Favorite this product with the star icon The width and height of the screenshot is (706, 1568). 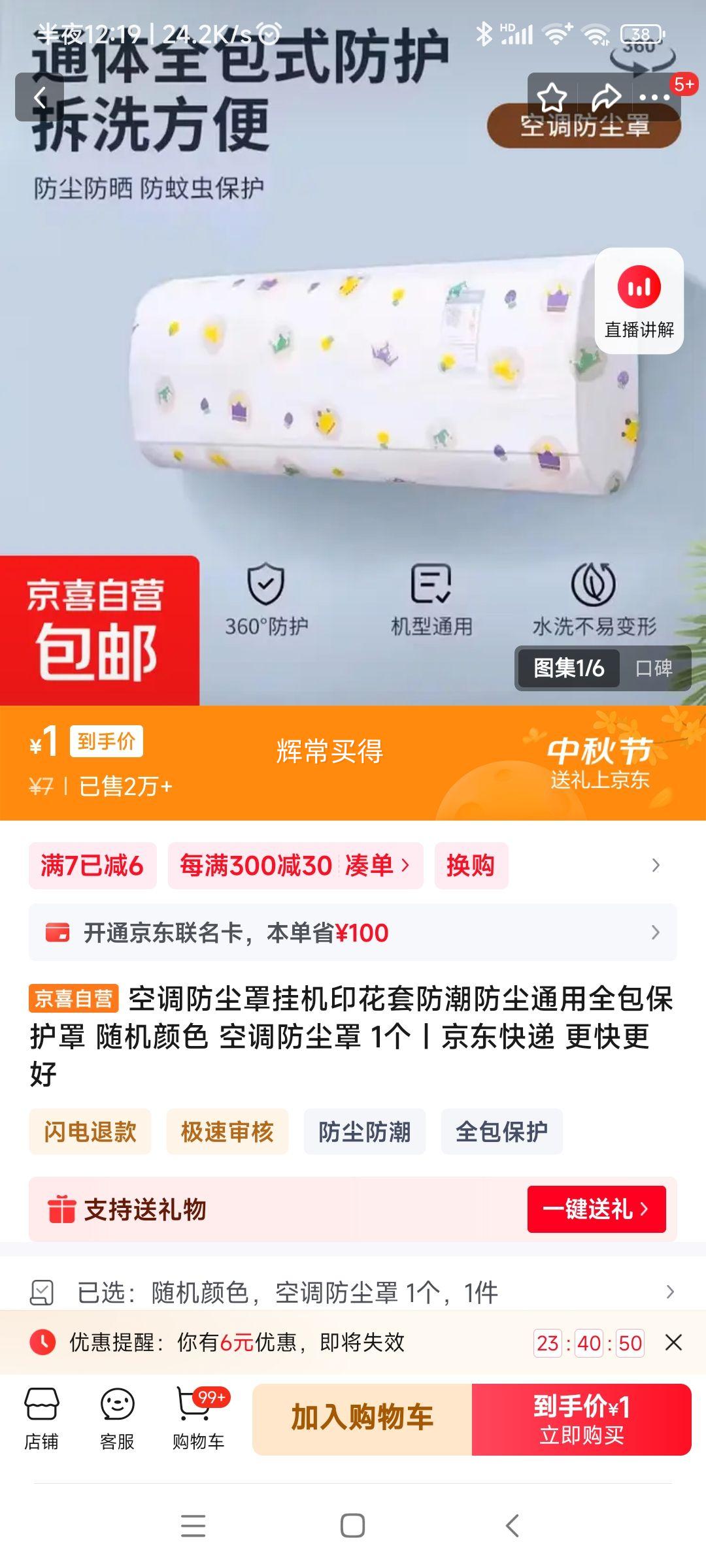coord(552,98)
